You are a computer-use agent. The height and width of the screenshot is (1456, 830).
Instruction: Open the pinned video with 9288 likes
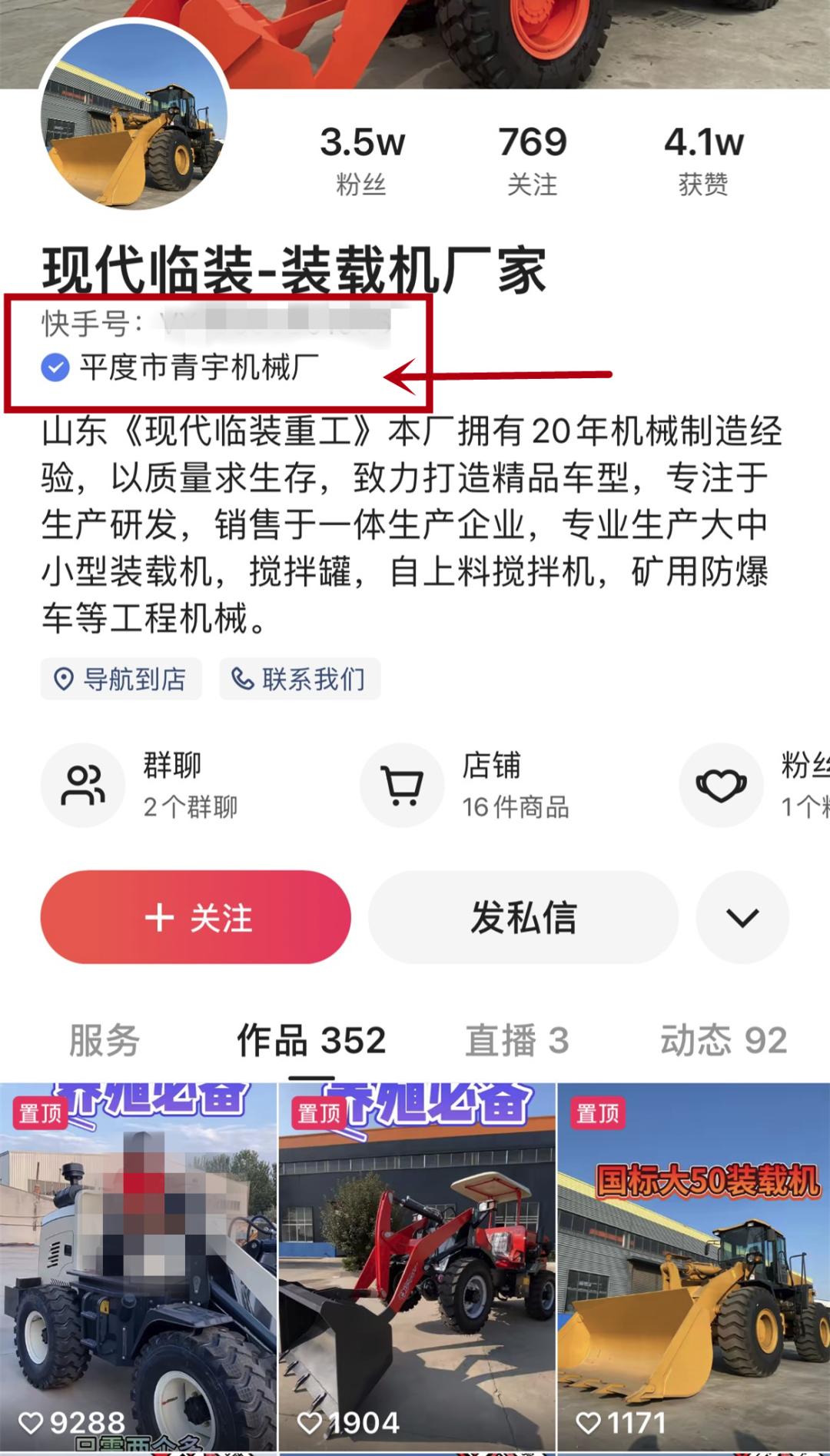click(x=138, y=1268)
